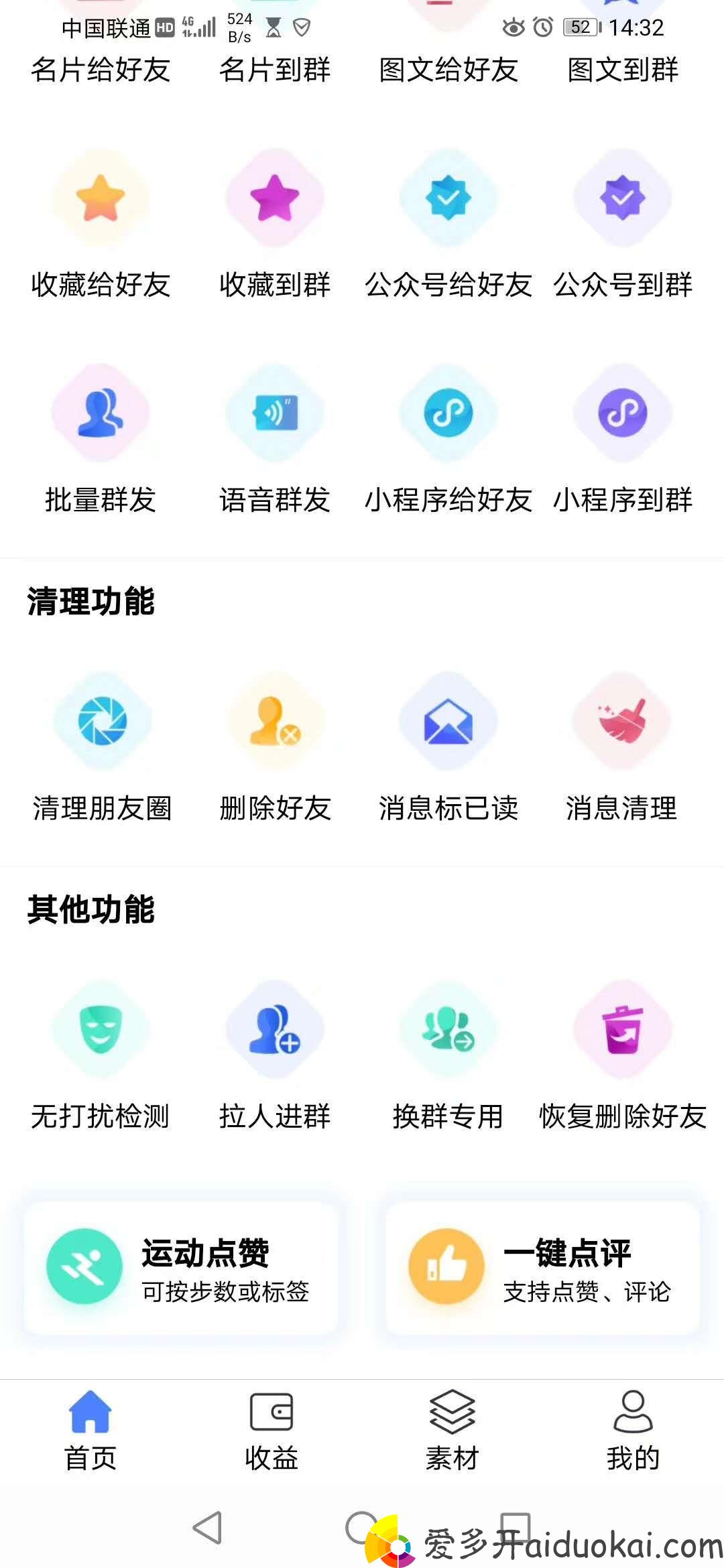Switch to the 收益 tab
724x1568 pixels.
pyautogui.click(x=271, y=1431)
